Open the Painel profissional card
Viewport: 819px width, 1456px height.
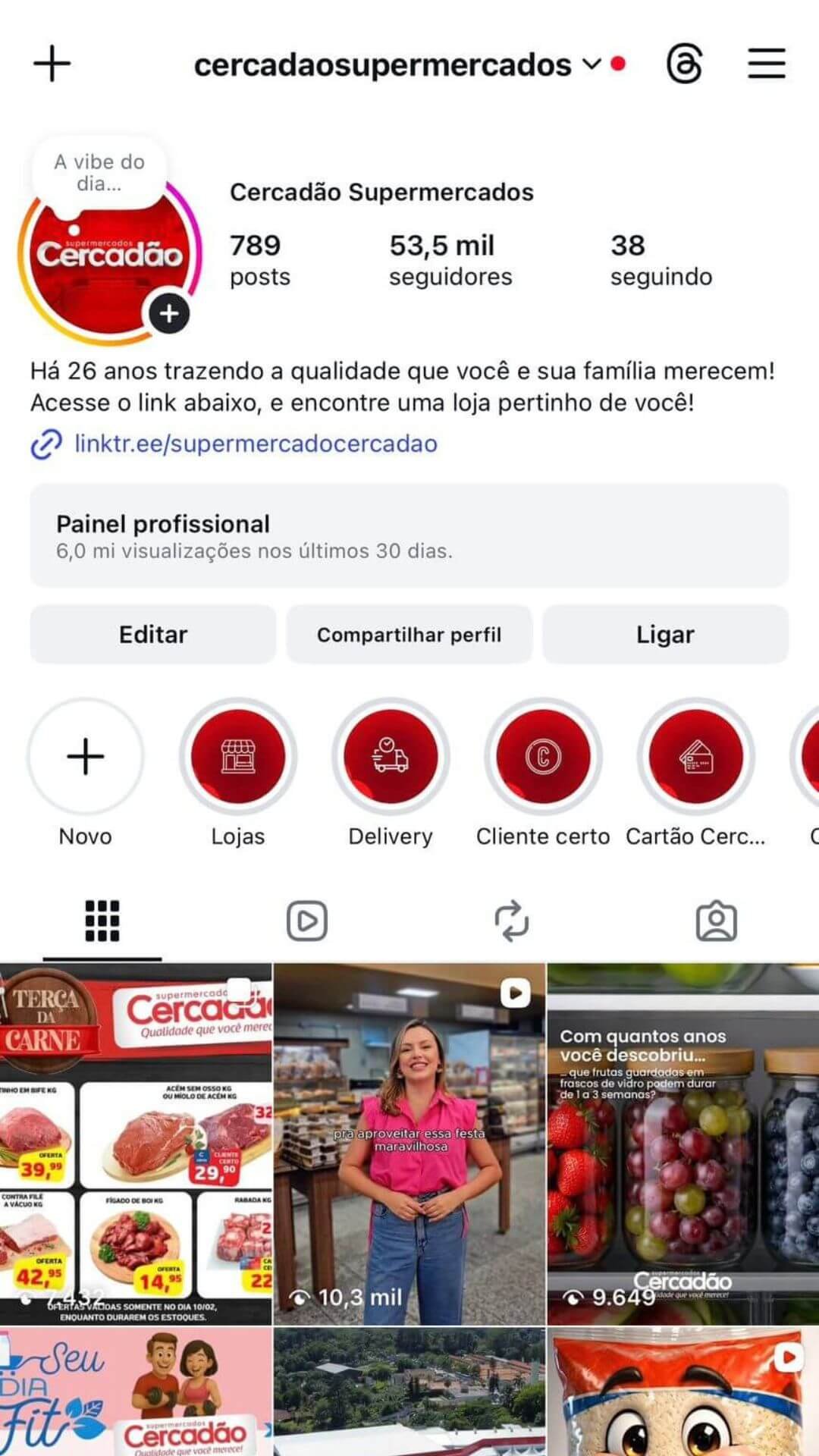point(409,535)
